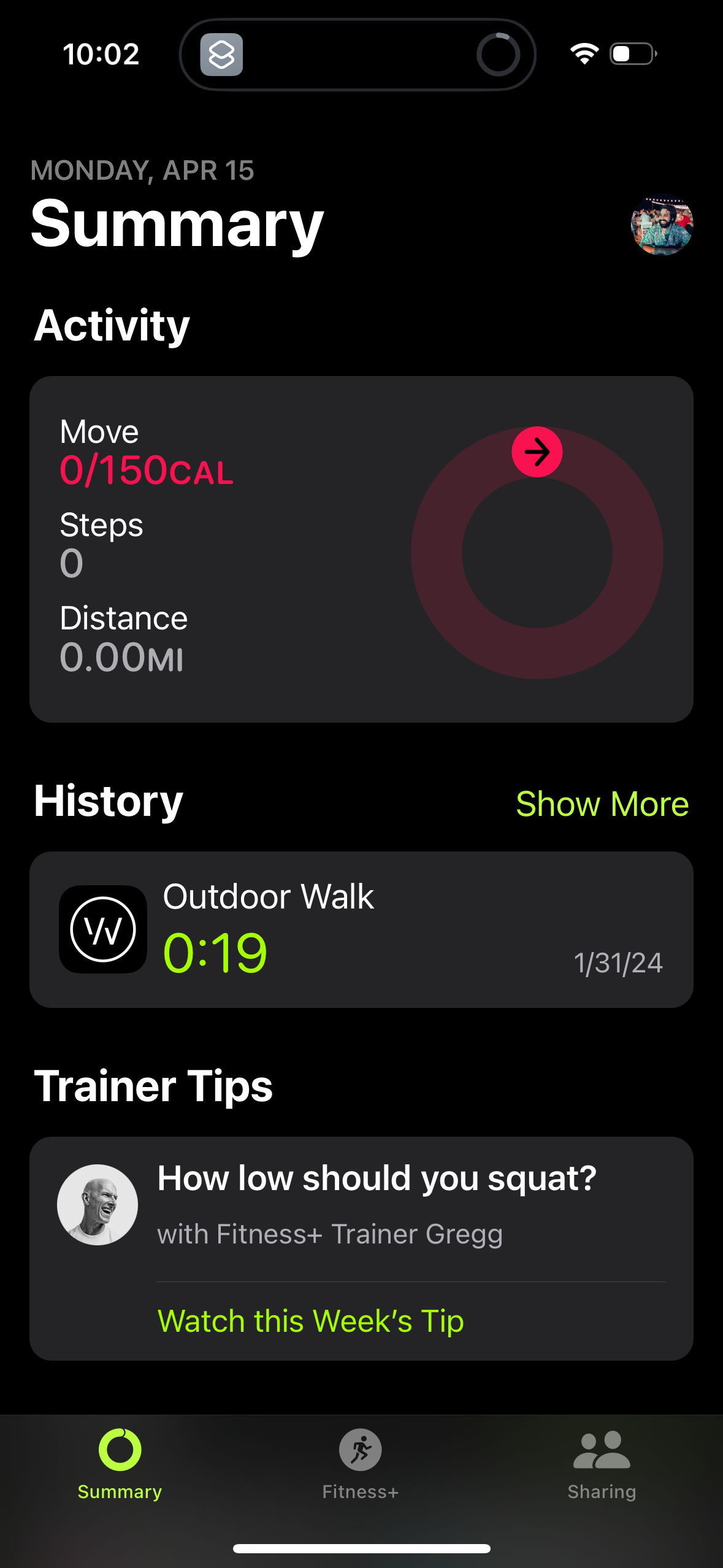Watch this Week's Tip from Gregg
The width and height of the screenshot is (723, 1568).
(312, 1321)
